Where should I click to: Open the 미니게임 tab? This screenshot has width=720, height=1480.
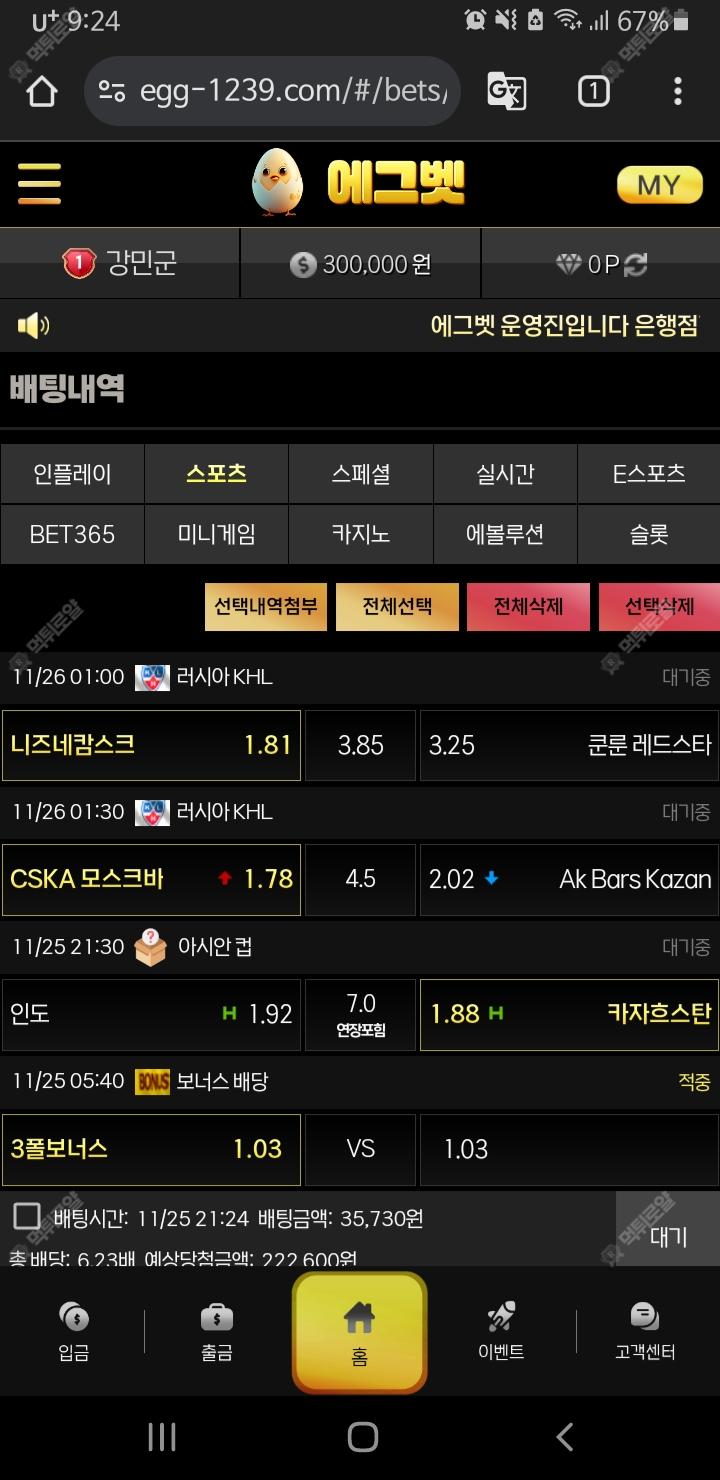click(216, 534)
